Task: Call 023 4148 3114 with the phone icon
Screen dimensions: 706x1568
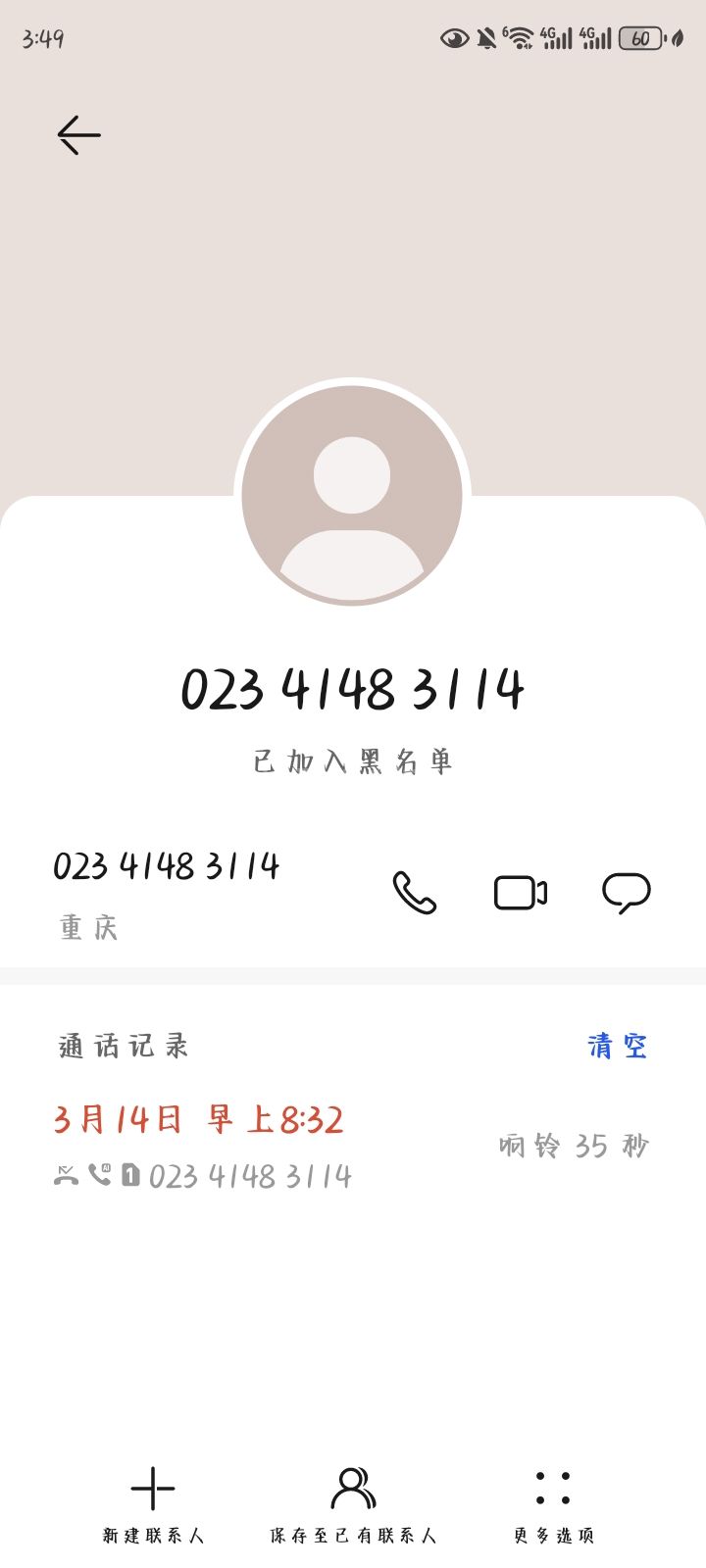Action: tap(414, 892)
